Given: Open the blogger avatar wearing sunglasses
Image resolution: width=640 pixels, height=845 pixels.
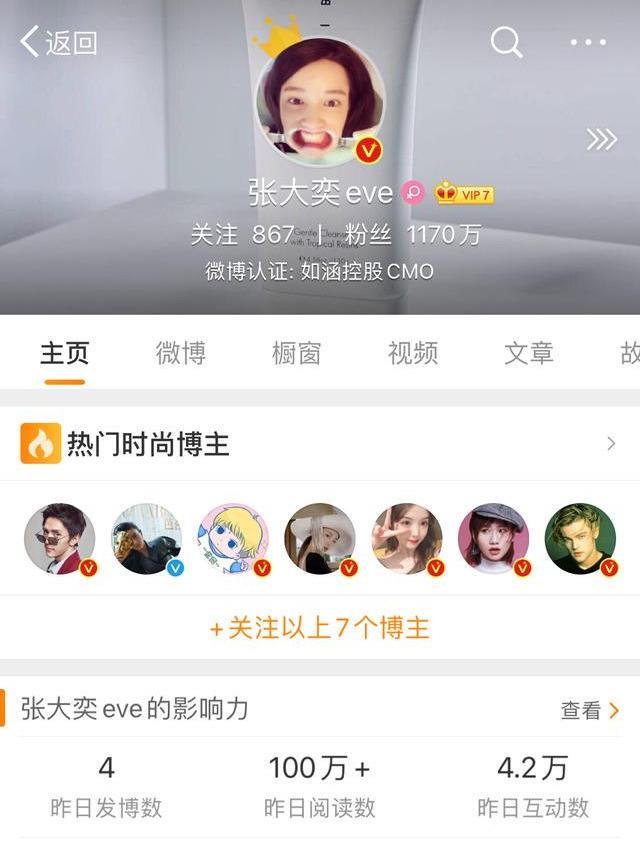Looking at the screenshot, I should (60, 538).
